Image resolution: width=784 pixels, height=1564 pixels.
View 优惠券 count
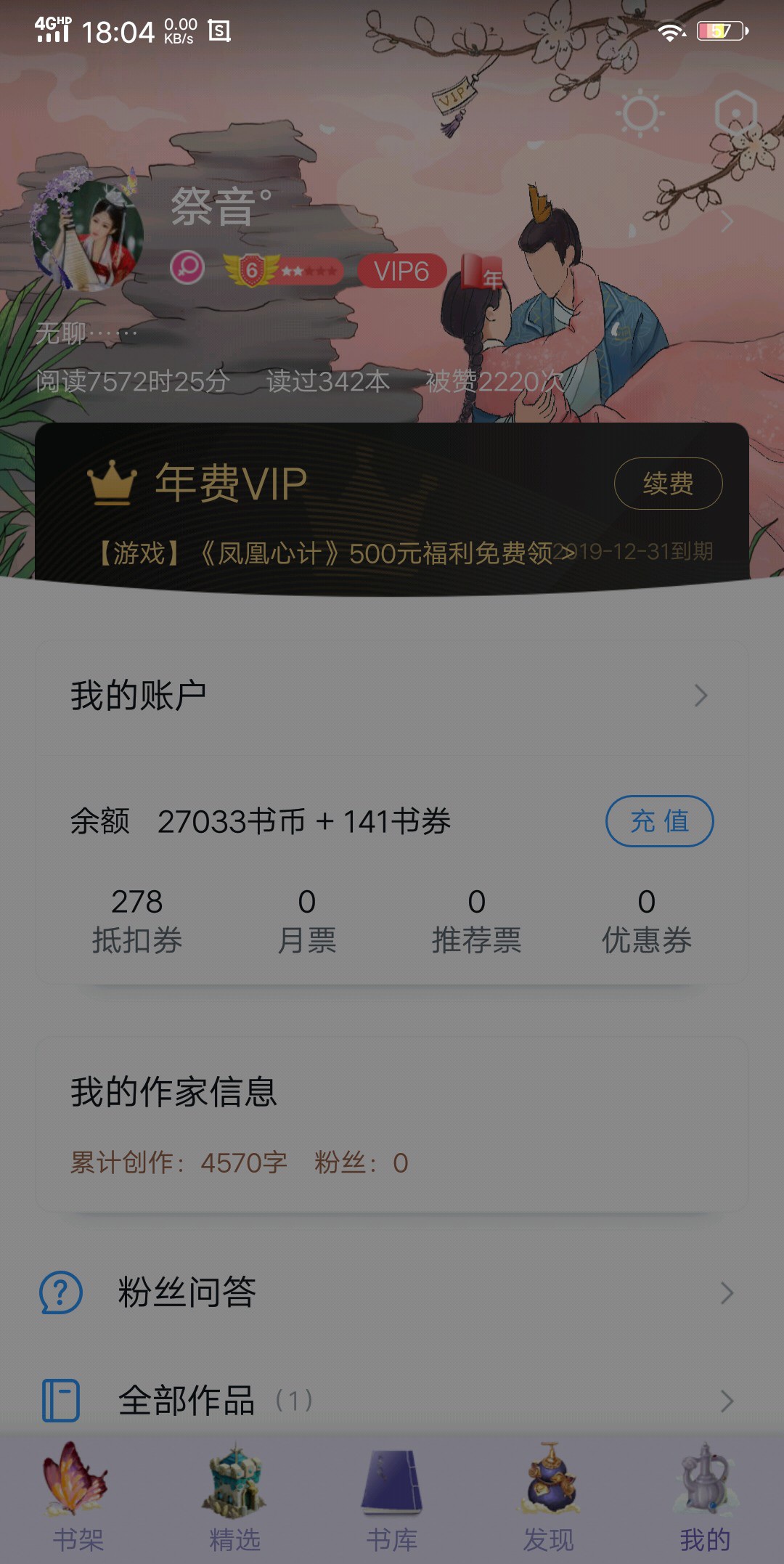pyautogui.click(x=646, y=921)
